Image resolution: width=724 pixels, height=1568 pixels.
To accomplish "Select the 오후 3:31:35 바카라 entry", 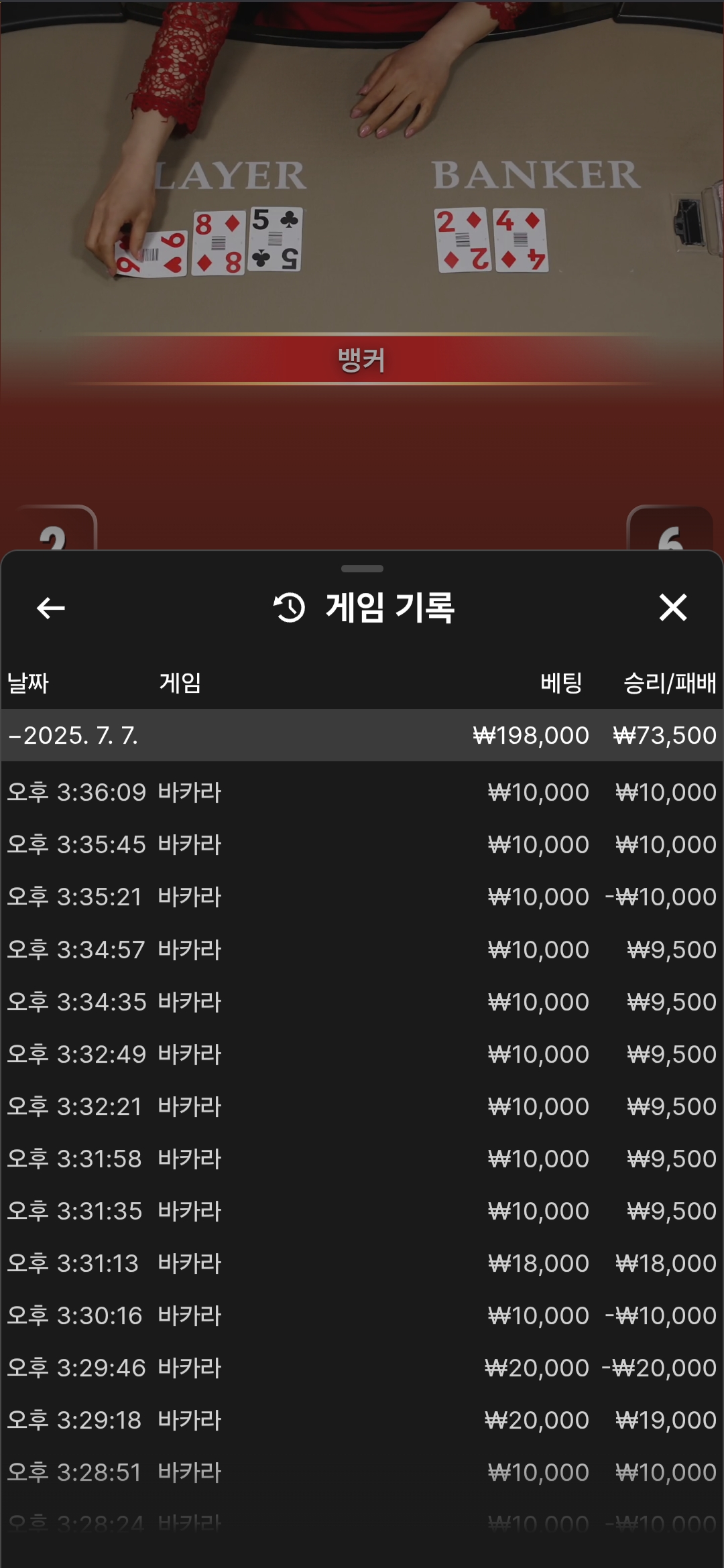I will pos(362,1211).
